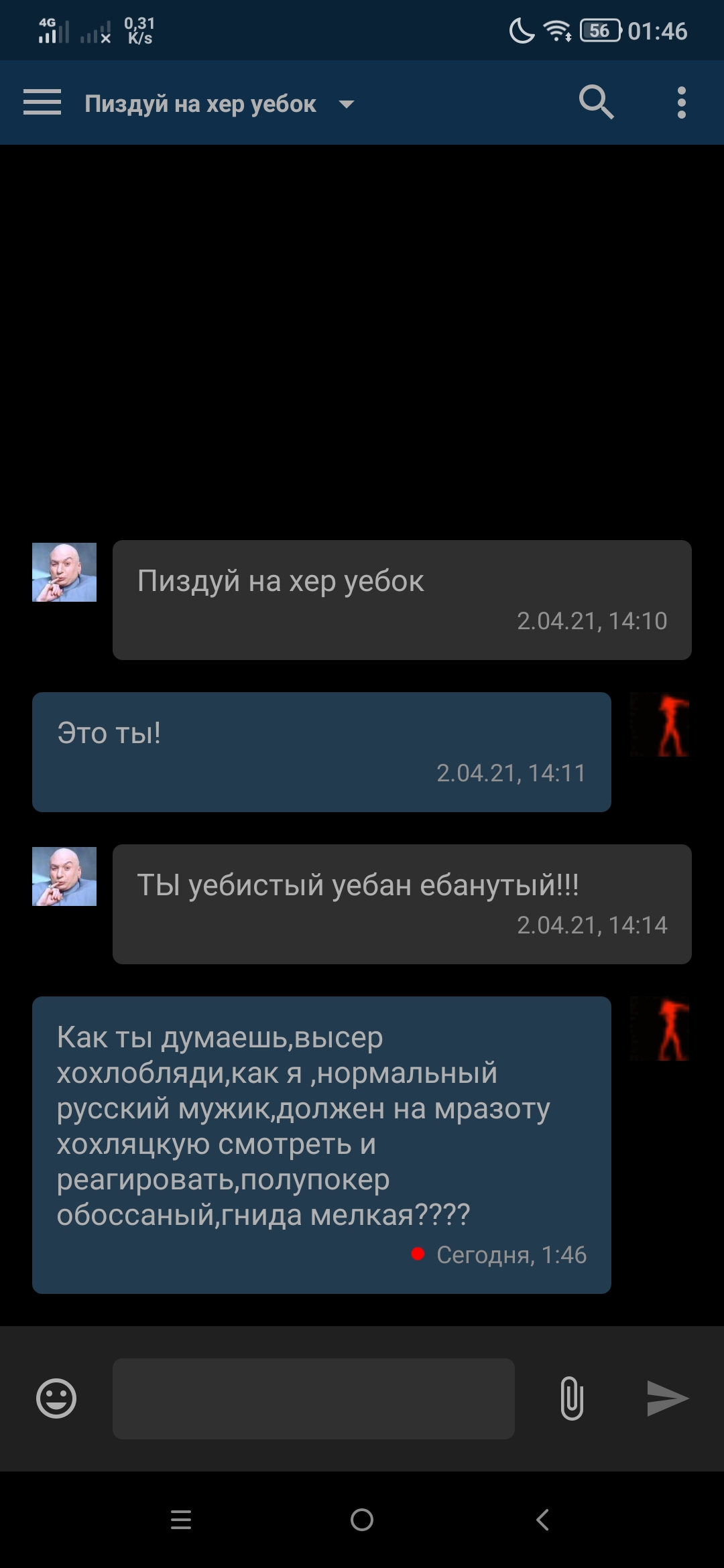Attach a file with the paperclip

click(572, 1398)
